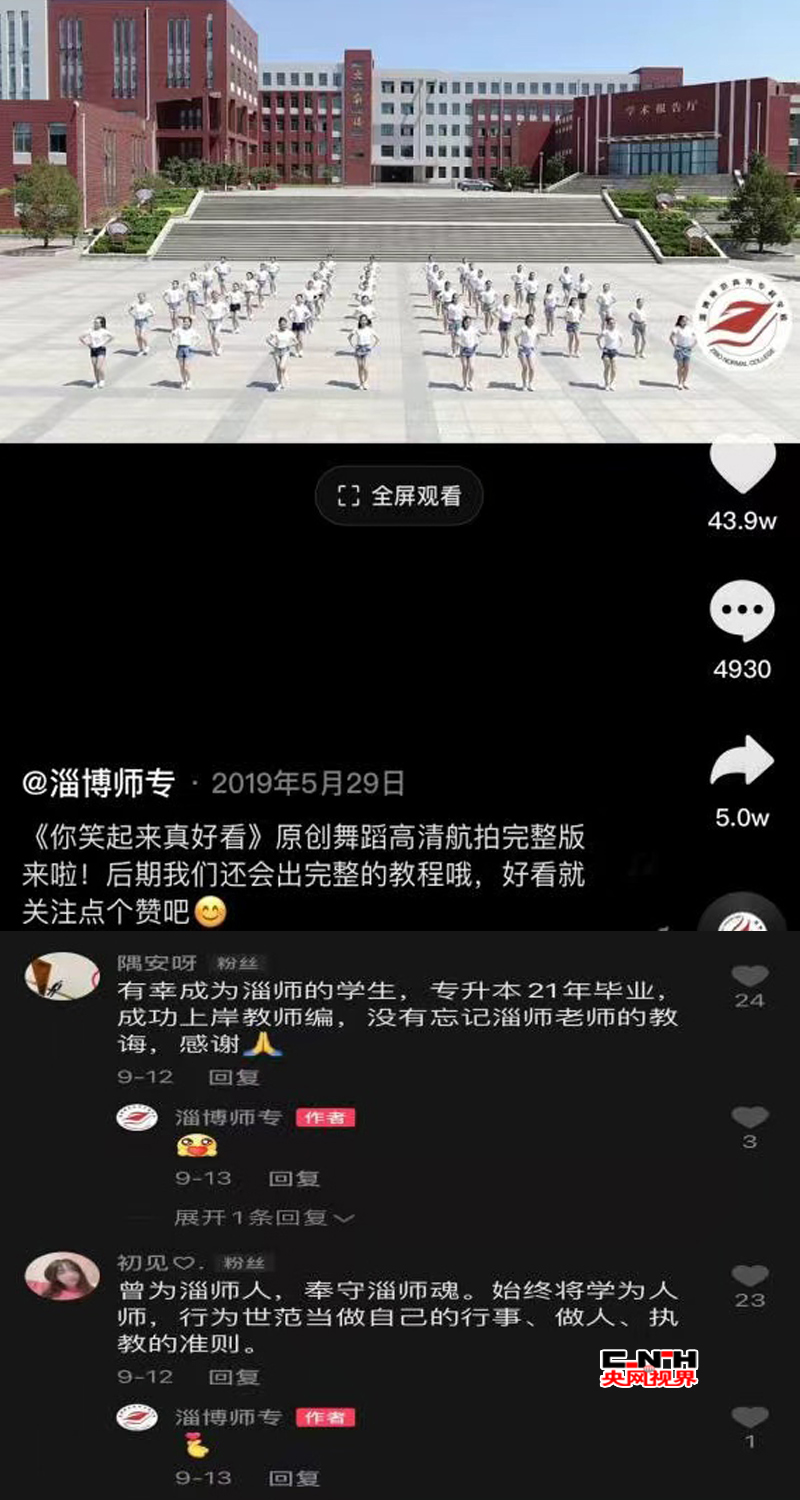Open the video's 4930 comments
The image size is (800, 1500).
tap(742, 610)
